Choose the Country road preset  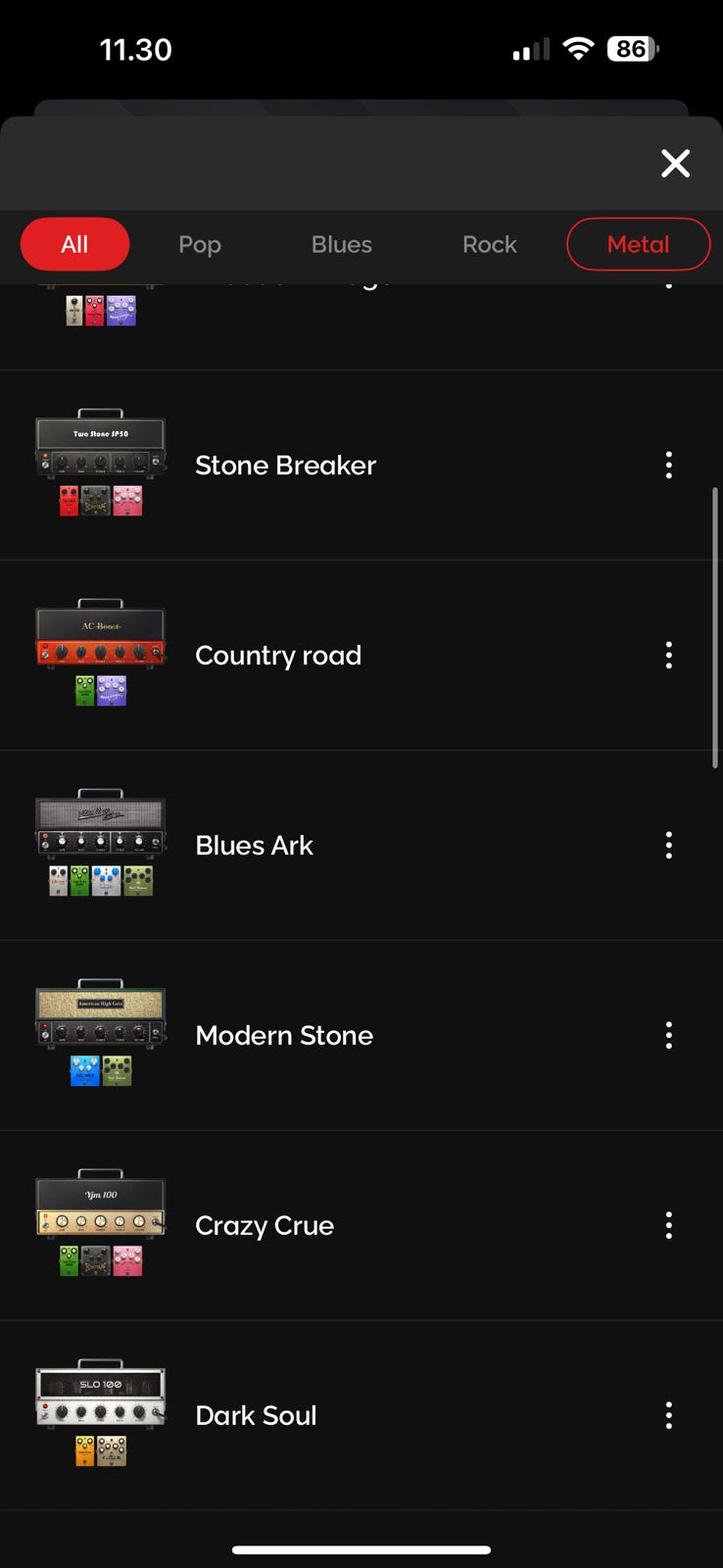278,655
